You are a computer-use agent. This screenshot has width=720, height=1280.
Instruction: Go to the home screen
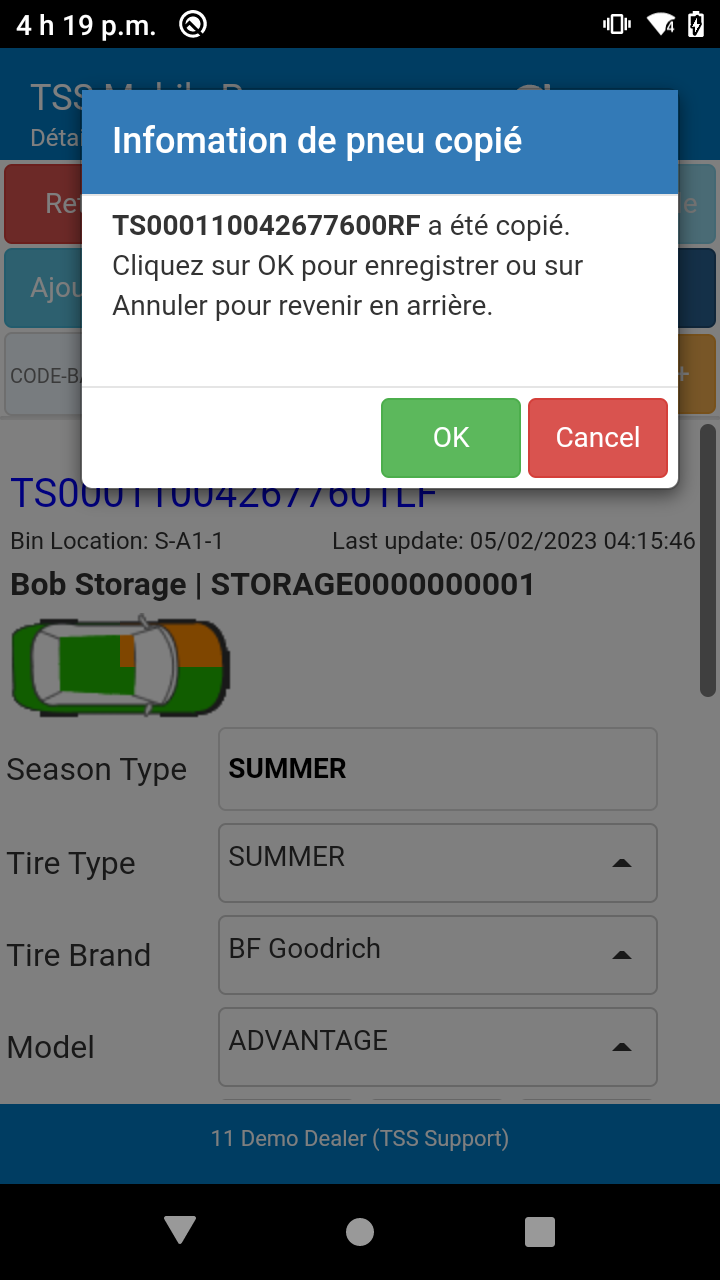[x=360, y=1231]
